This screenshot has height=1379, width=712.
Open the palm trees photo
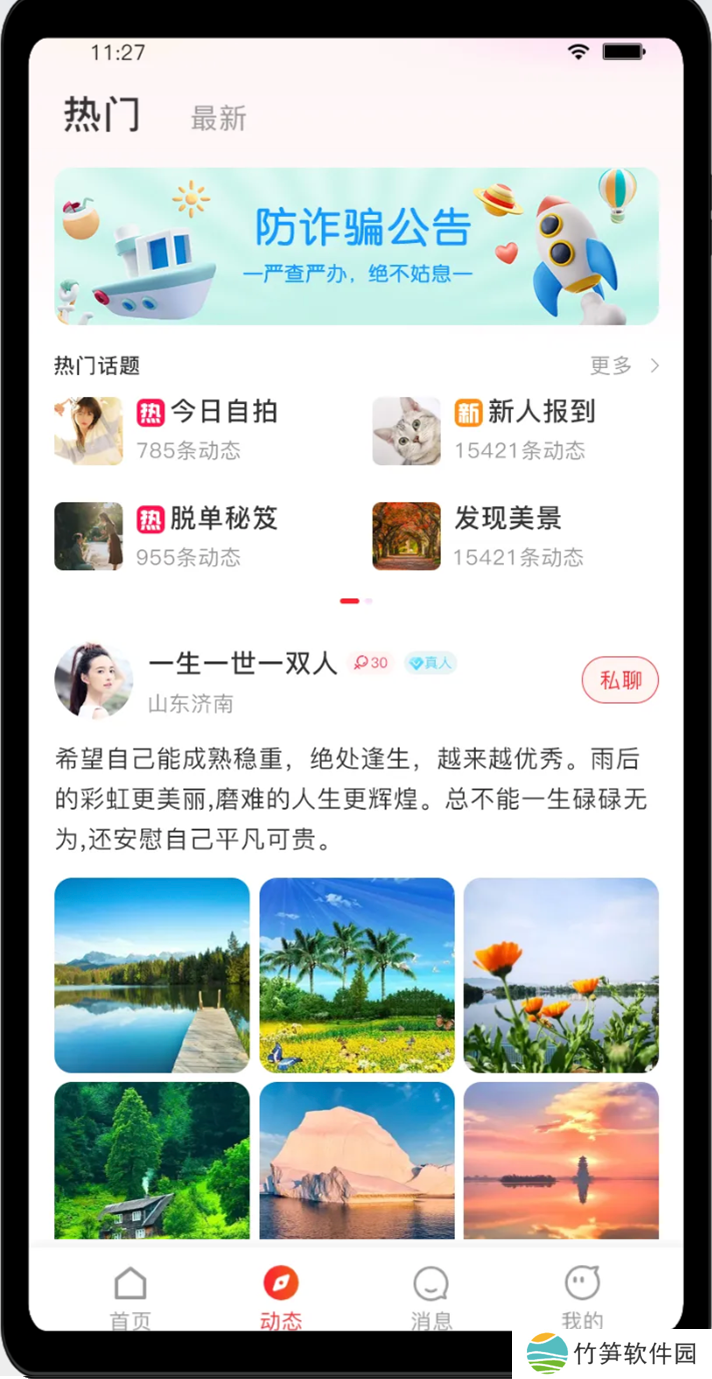[356, 975]
